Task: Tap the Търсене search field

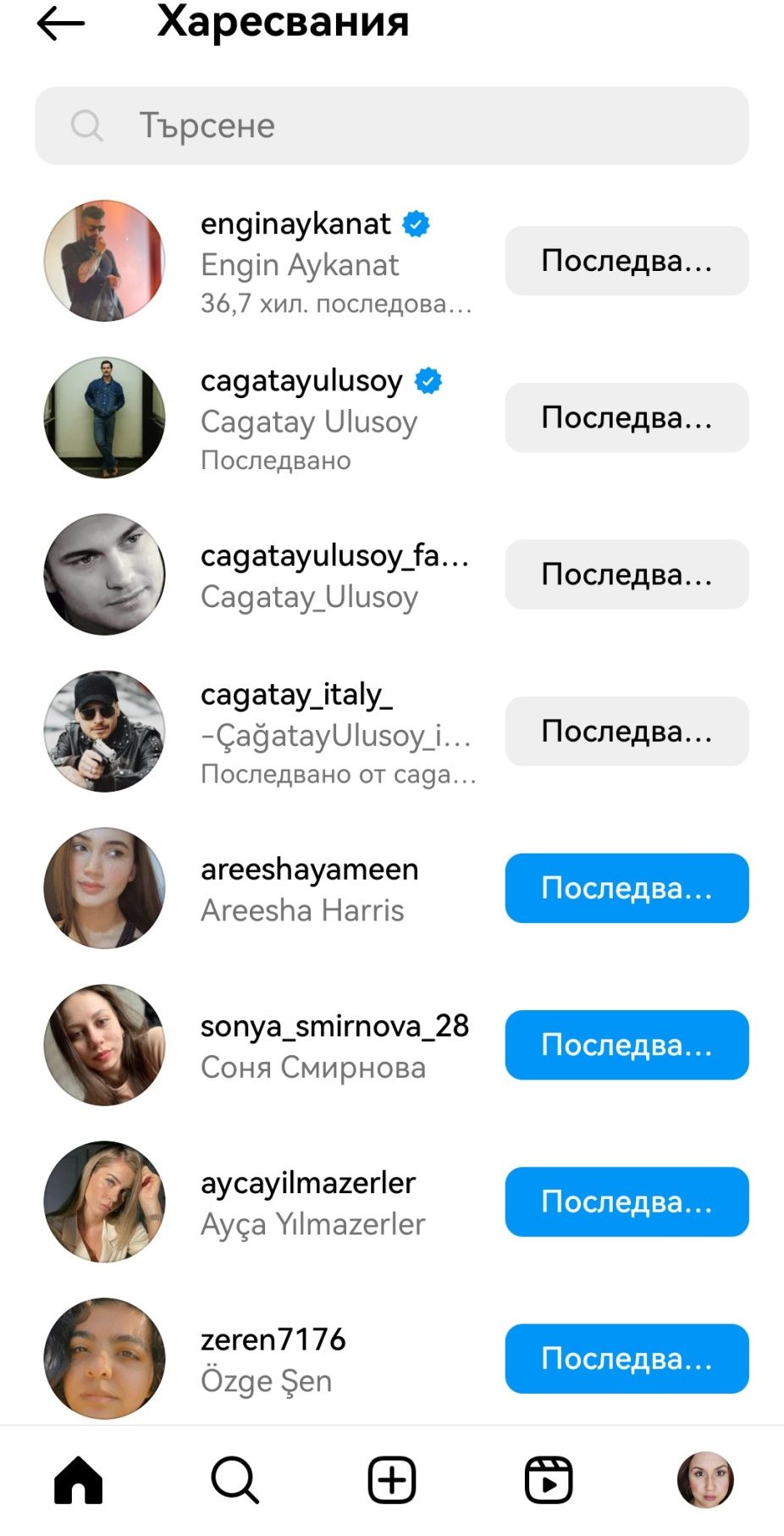Action: pos(391,125)
